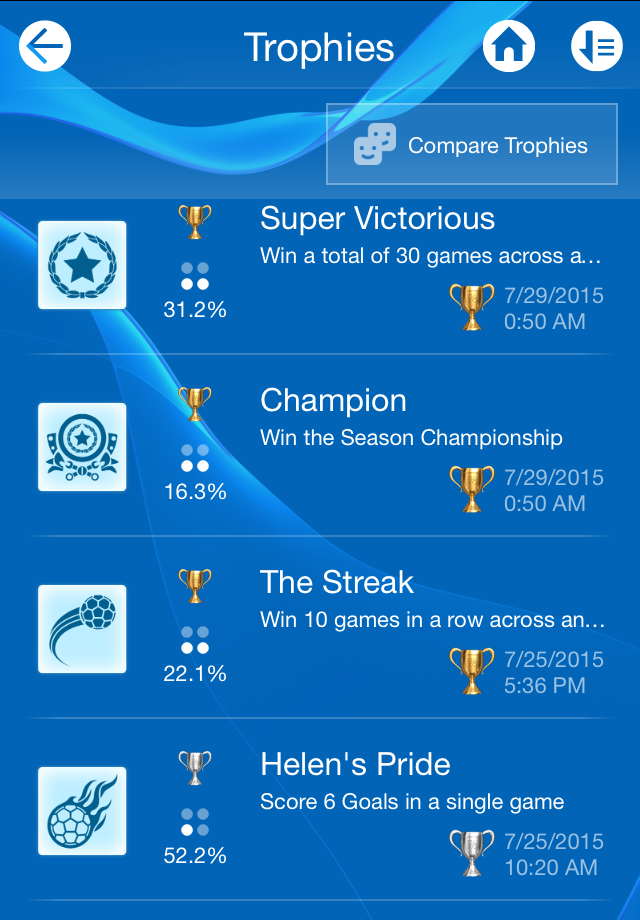Open Helen's Pride trophy

coord(355,765)
